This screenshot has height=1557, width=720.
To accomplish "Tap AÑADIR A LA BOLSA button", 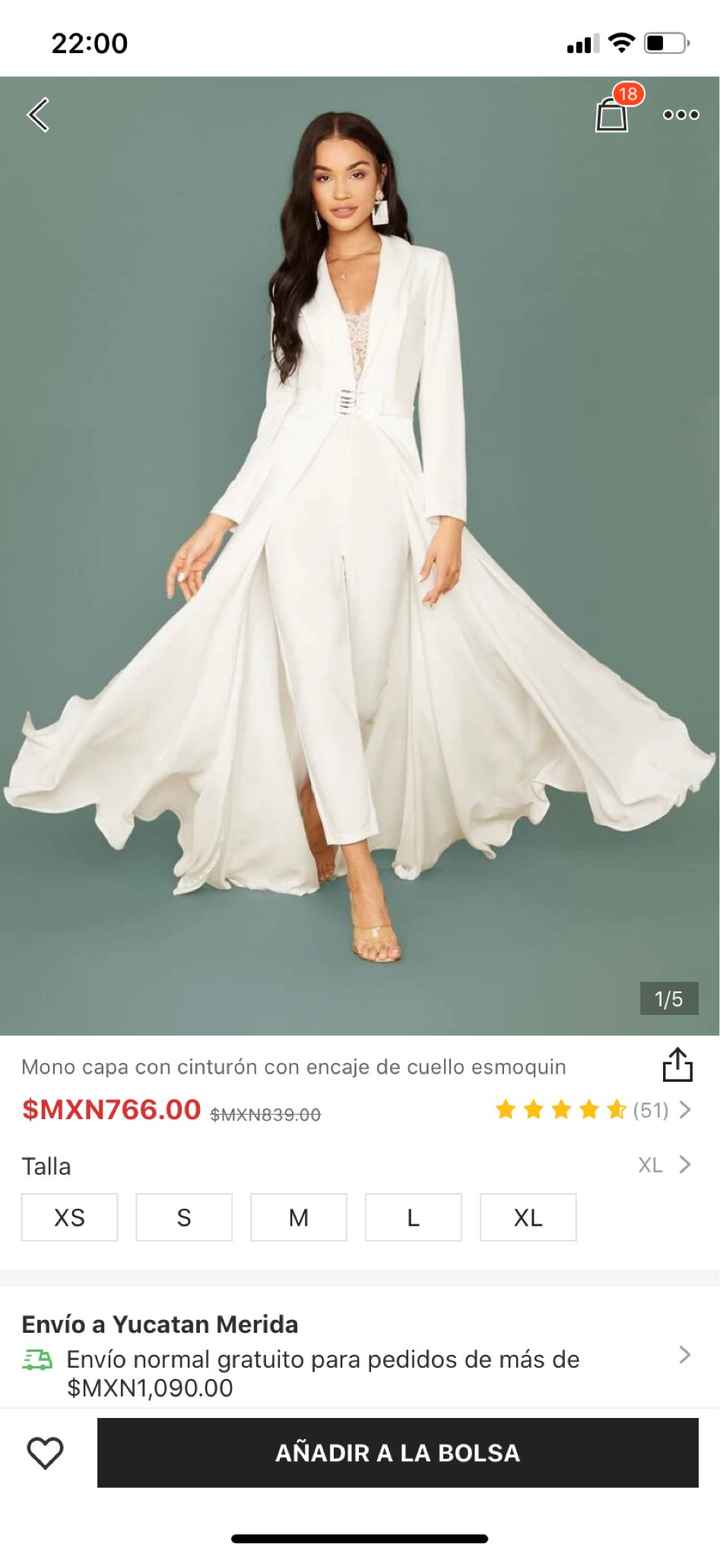I will 397,1453.
